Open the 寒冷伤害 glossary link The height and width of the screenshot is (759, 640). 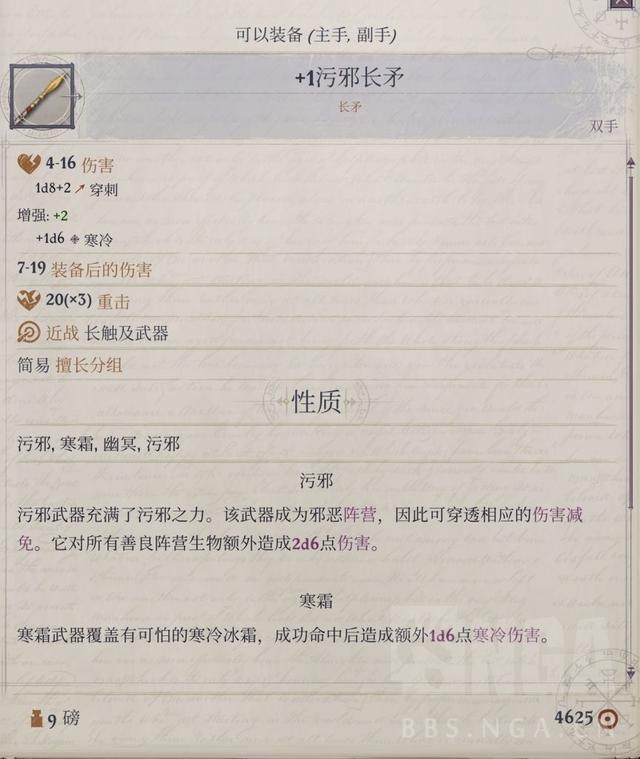(x=506, y=634)
